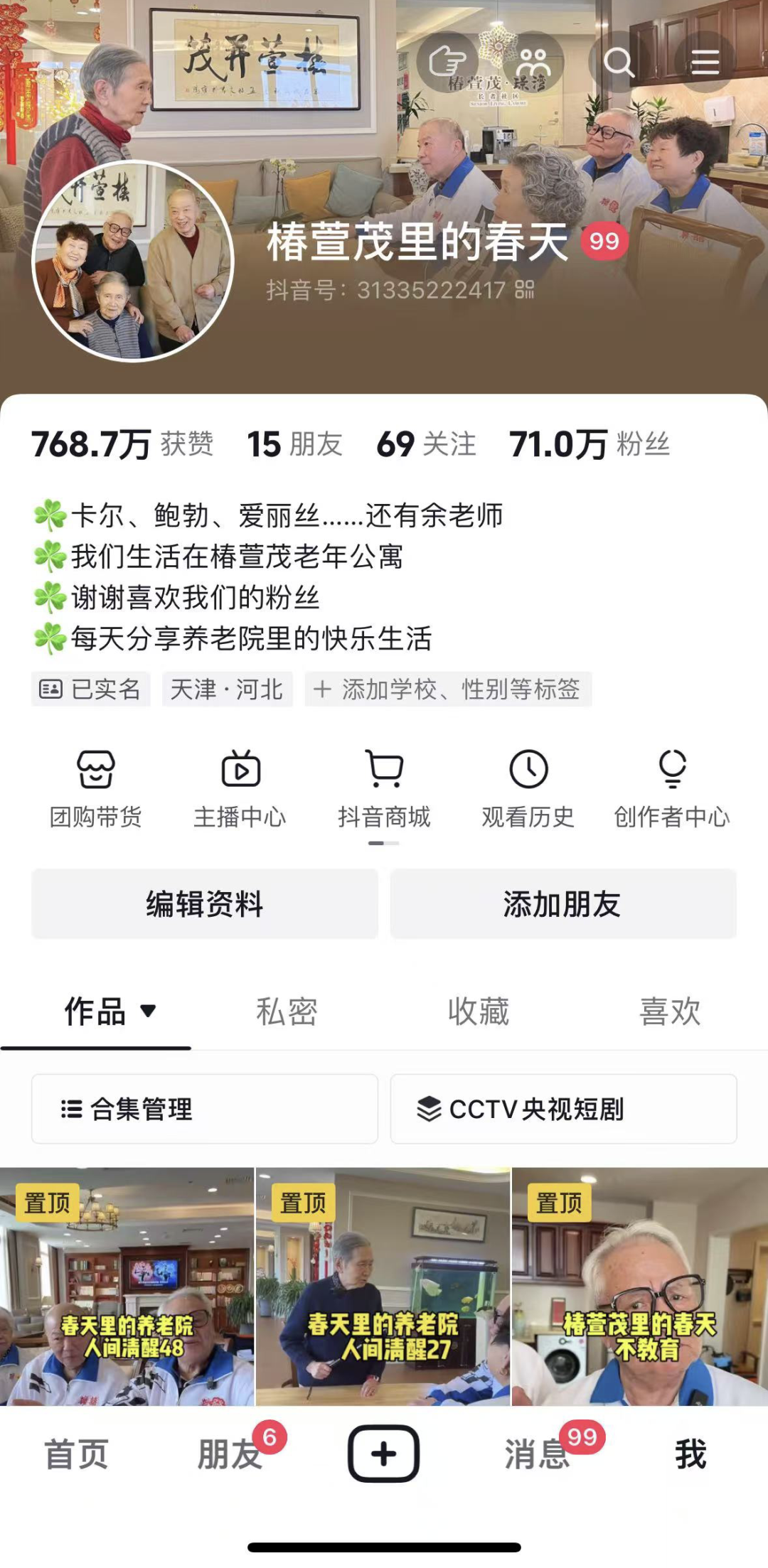This screenshot has height=1568, width=768.
Task: Tap the 编辑资料 button
Action: (x=205, y=904)
